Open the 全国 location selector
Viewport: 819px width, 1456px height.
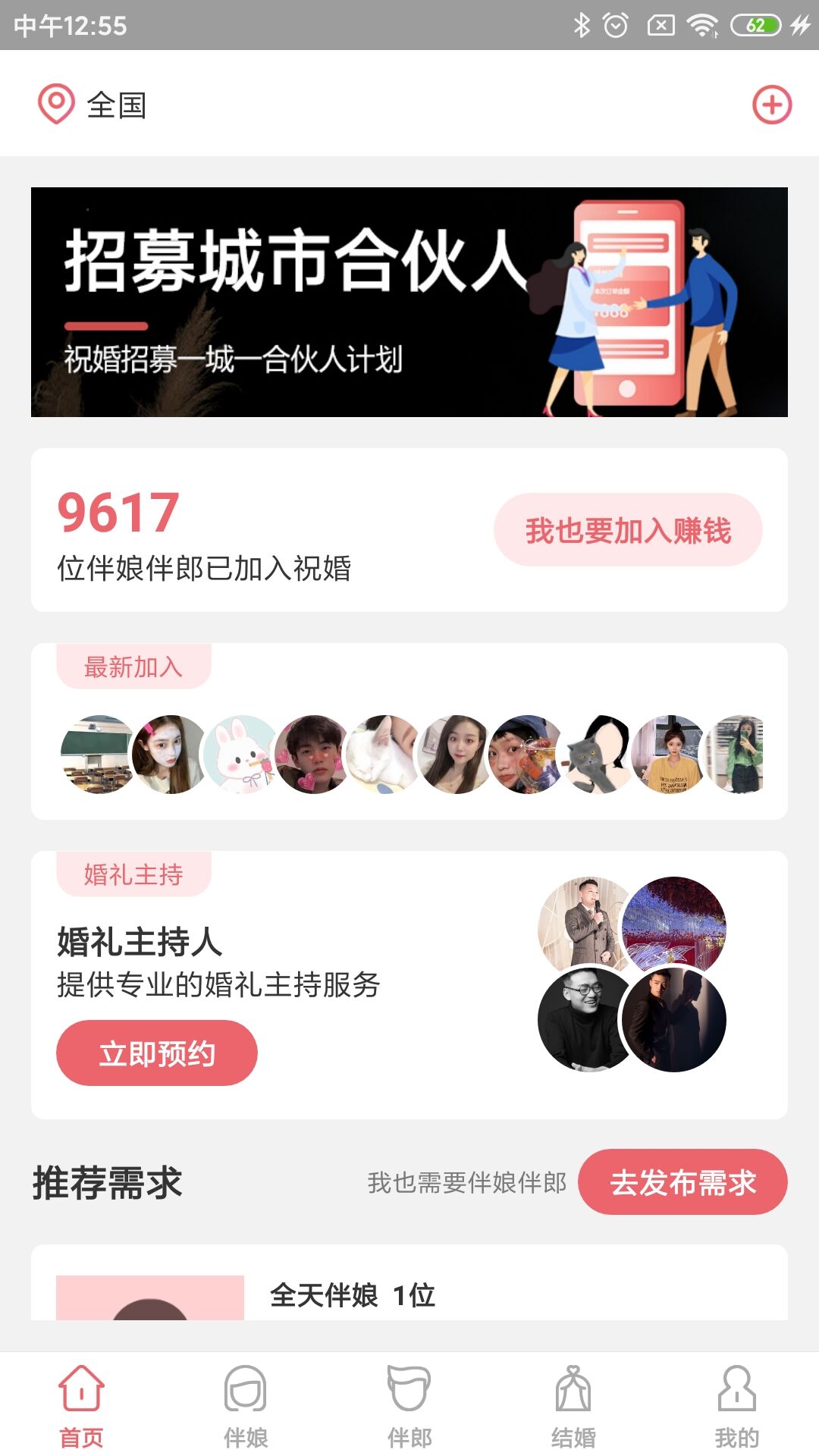coord(93,105)
